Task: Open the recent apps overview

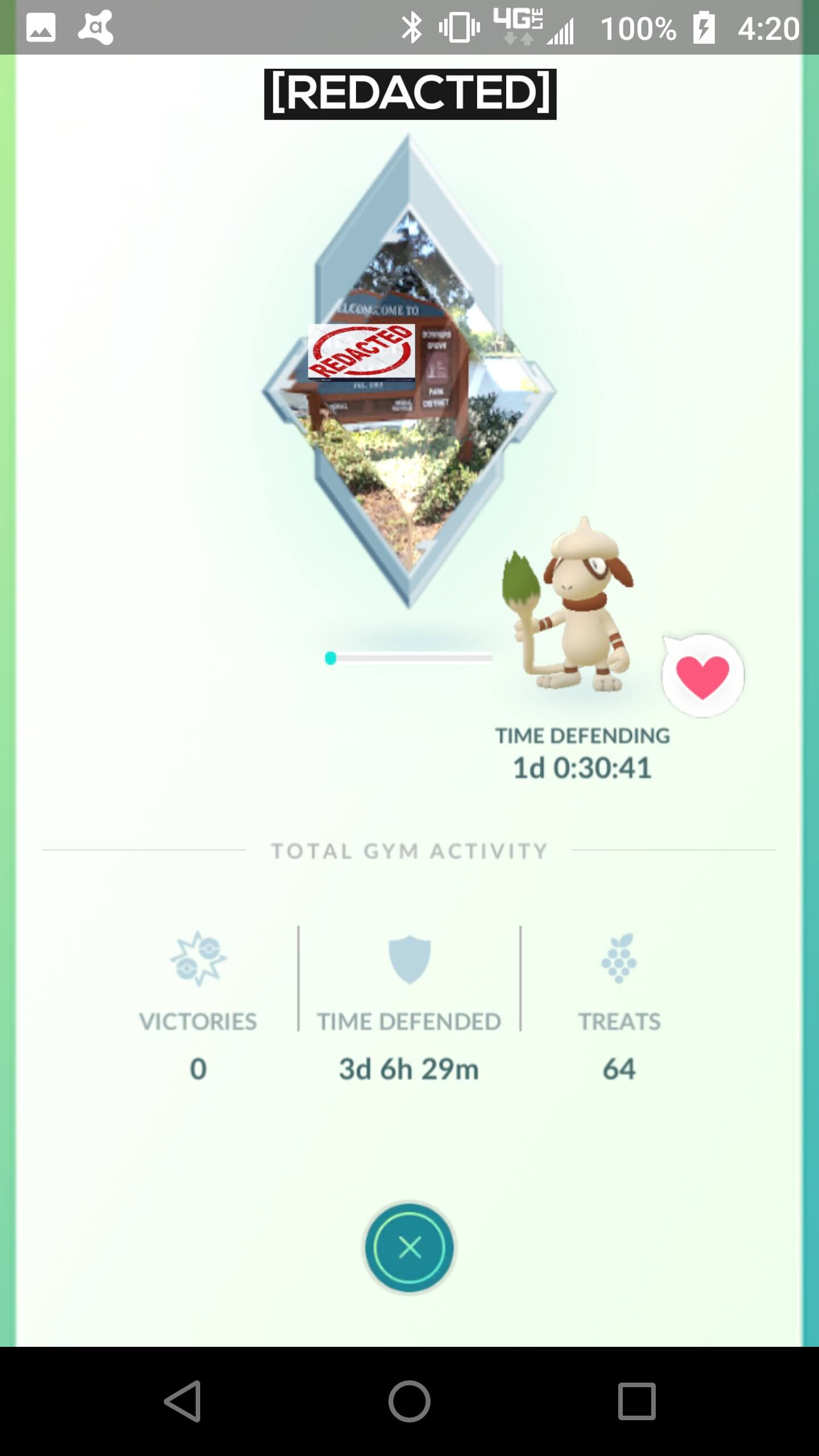Action: pyautogui.click(x=636, y=1401)
